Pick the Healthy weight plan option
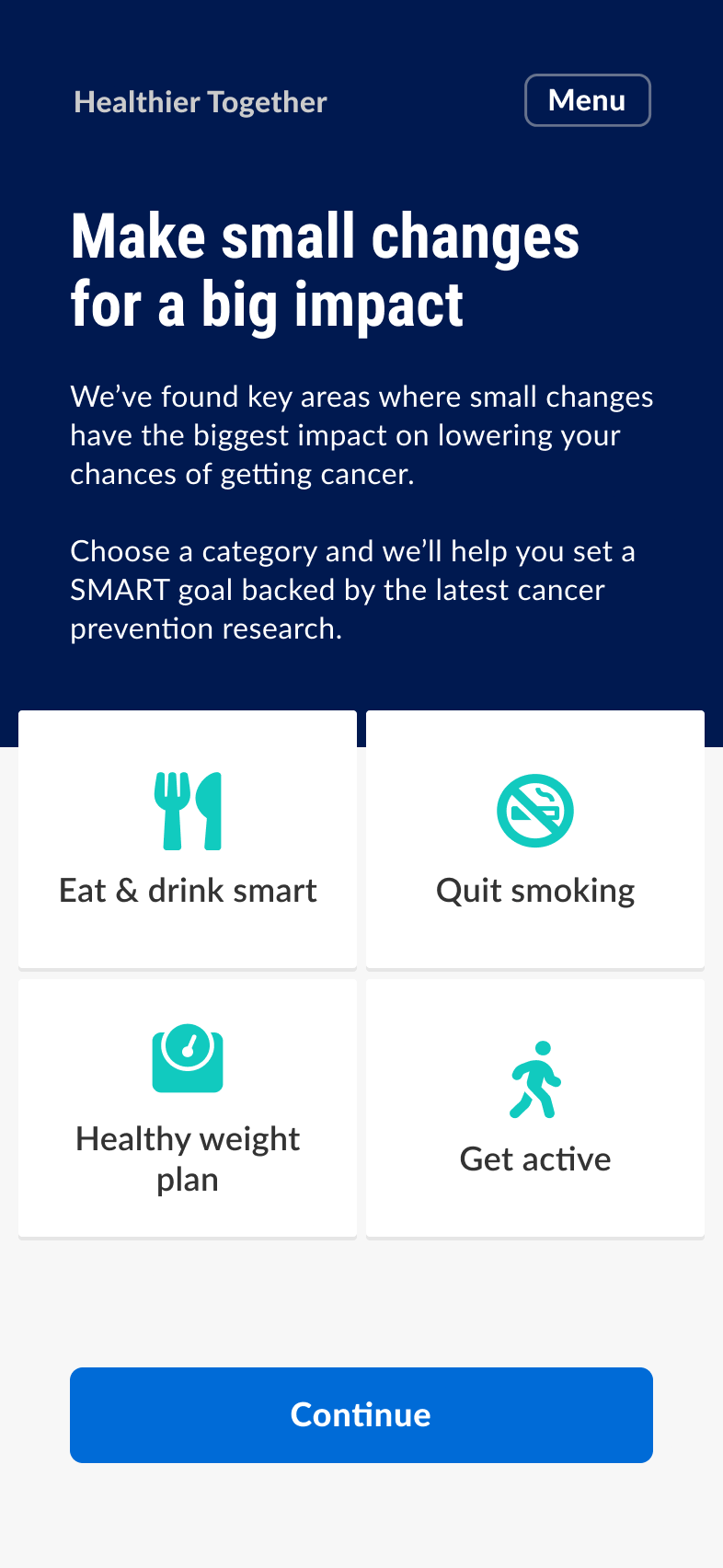 (187, 1107)
